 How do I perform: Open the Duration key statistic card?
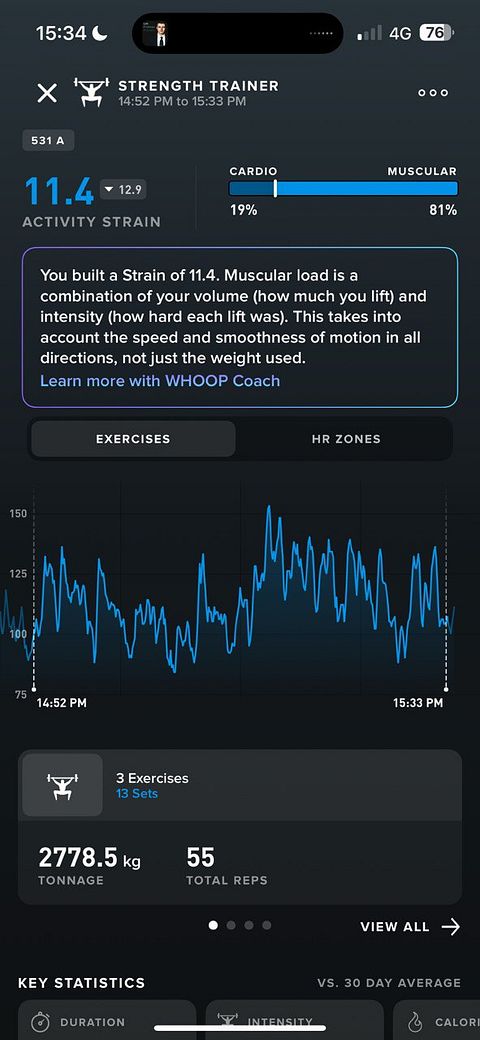tap(107, 1020)
